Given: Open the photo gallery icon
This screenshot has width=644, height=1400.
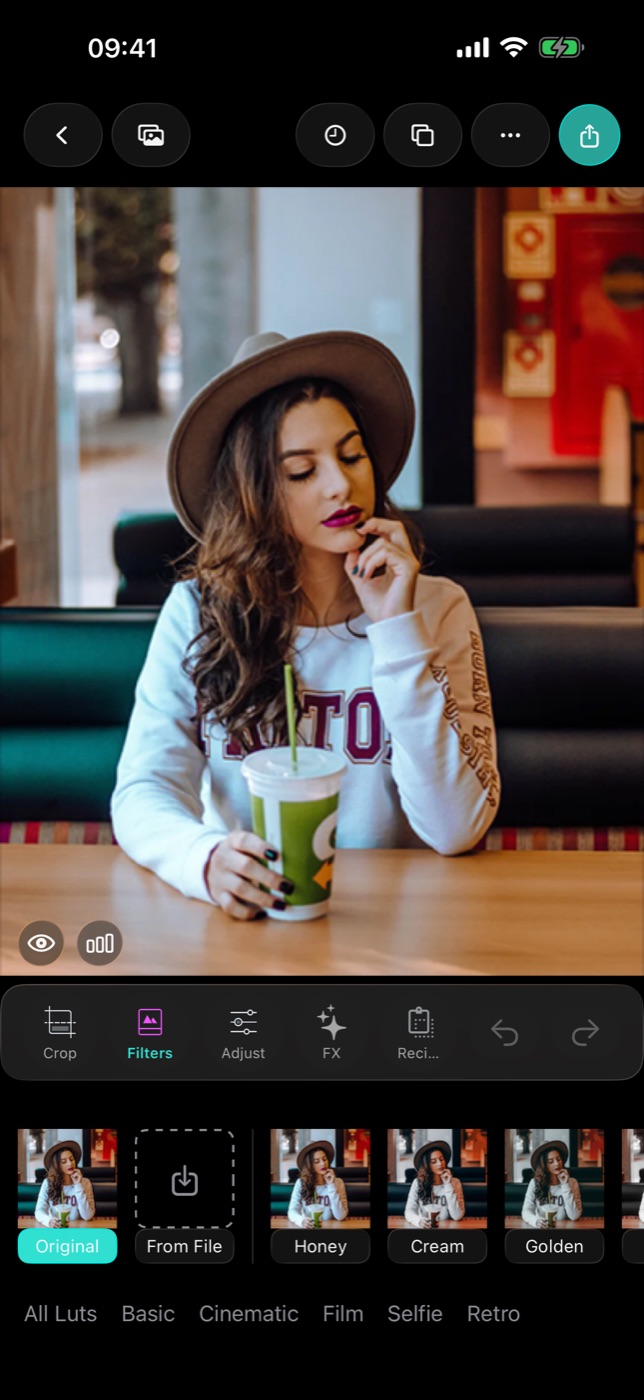Looking at the screenshot, I should coord(151,135).
